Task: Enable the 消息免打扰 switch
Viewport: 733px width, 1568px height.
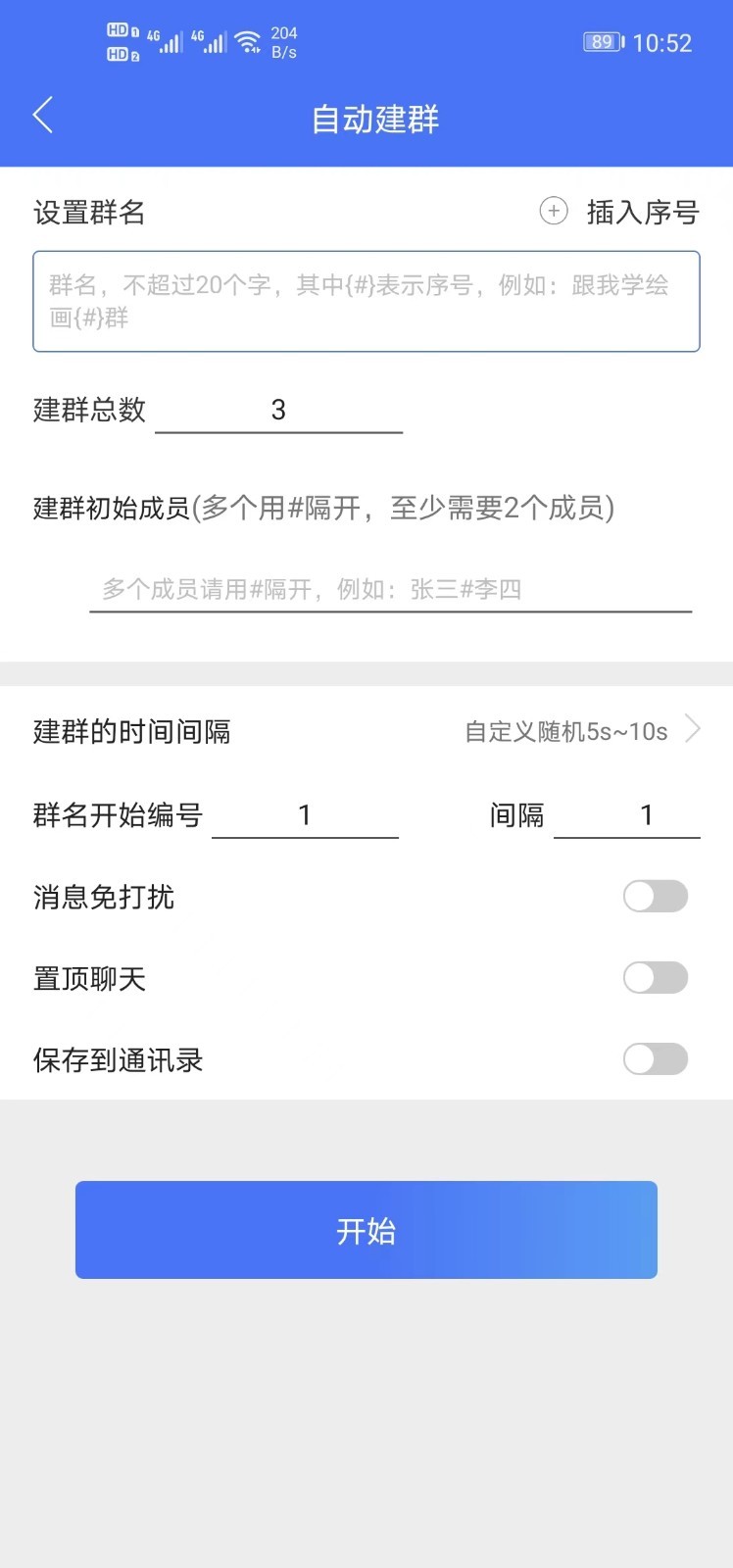Action: click(656, 896)
